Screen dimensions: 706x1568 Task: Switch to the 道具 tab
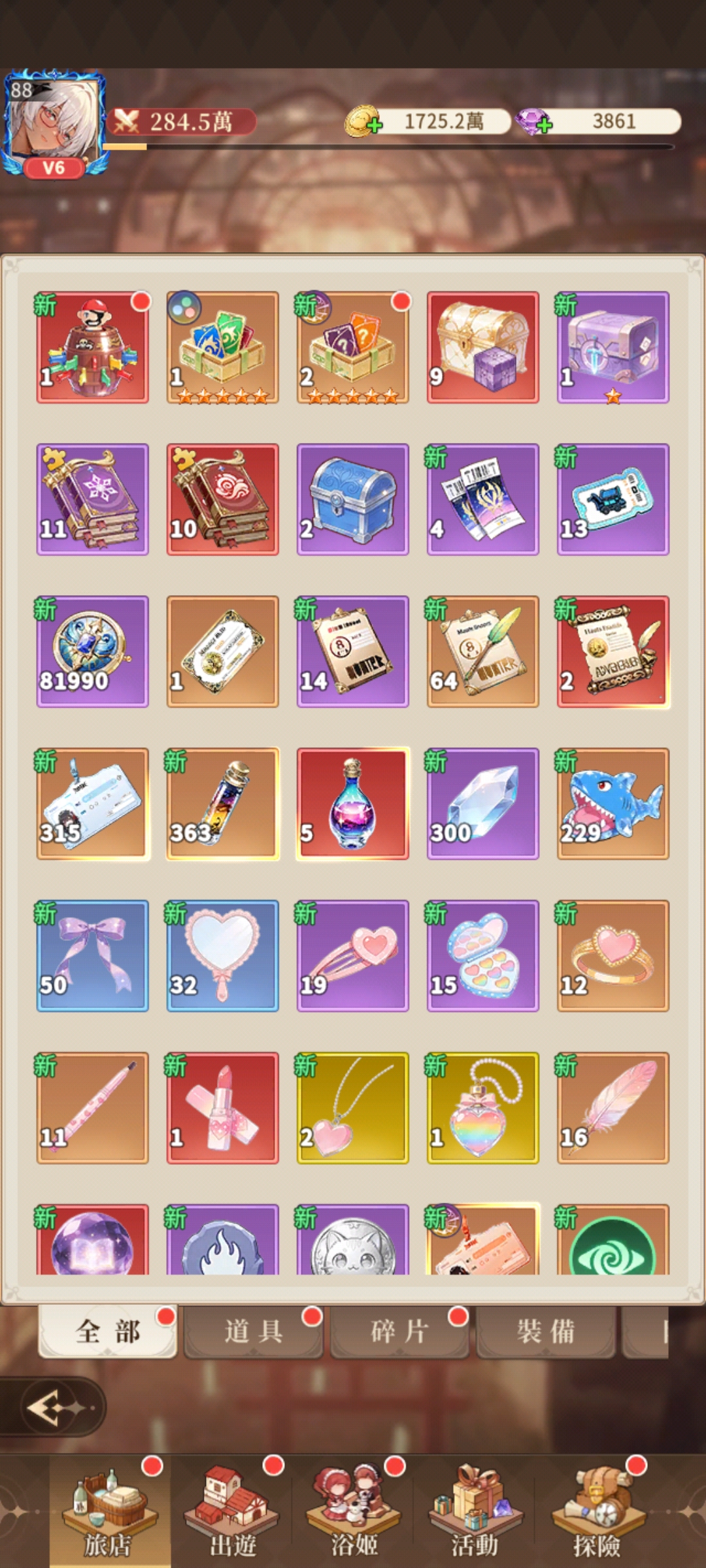point(254,1331)
